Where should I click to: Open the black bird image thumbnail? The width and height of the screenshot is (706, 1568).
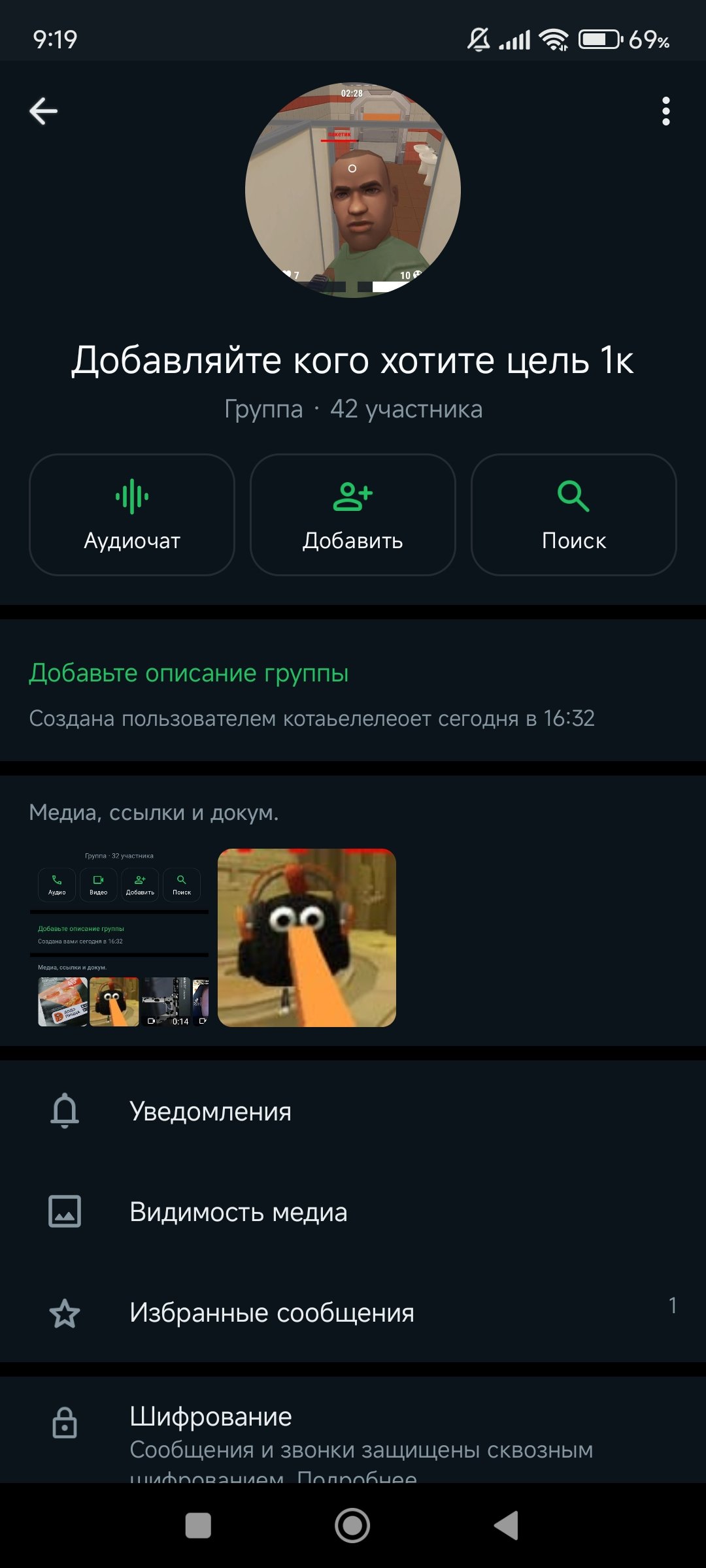click(x=307, y=938)
